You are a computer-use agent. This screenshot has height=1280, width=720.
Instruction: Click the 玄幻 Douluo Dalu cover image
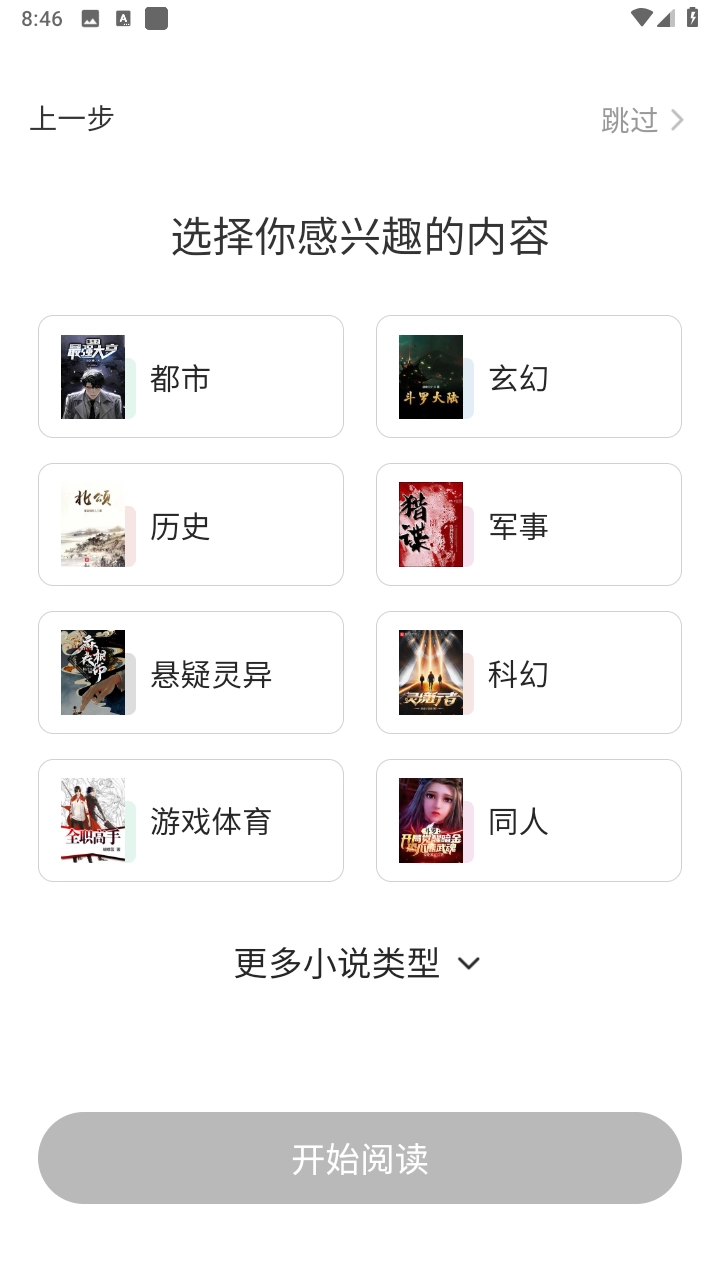point(431,376)
